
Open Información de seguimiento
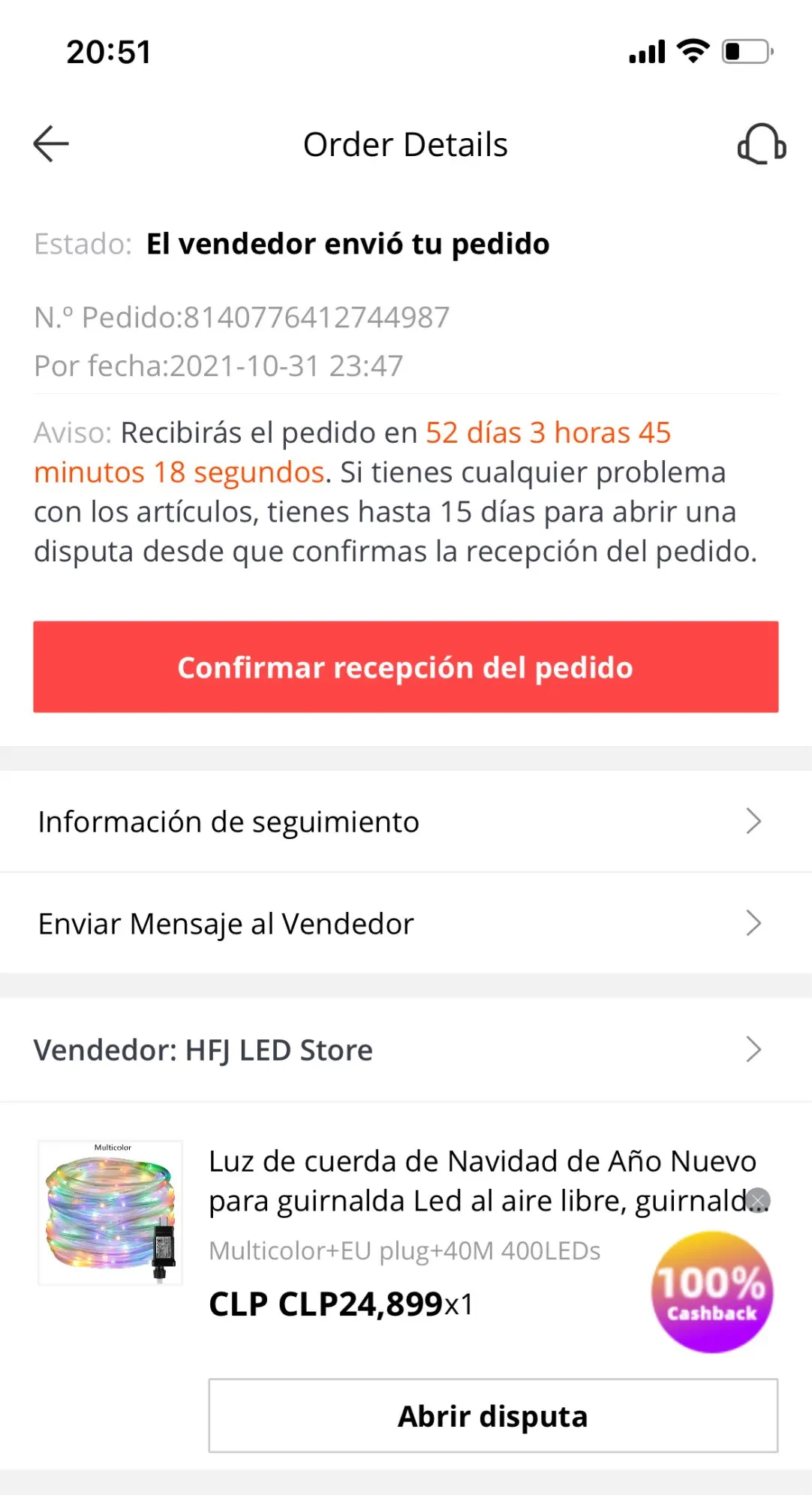tap(405, 822)
